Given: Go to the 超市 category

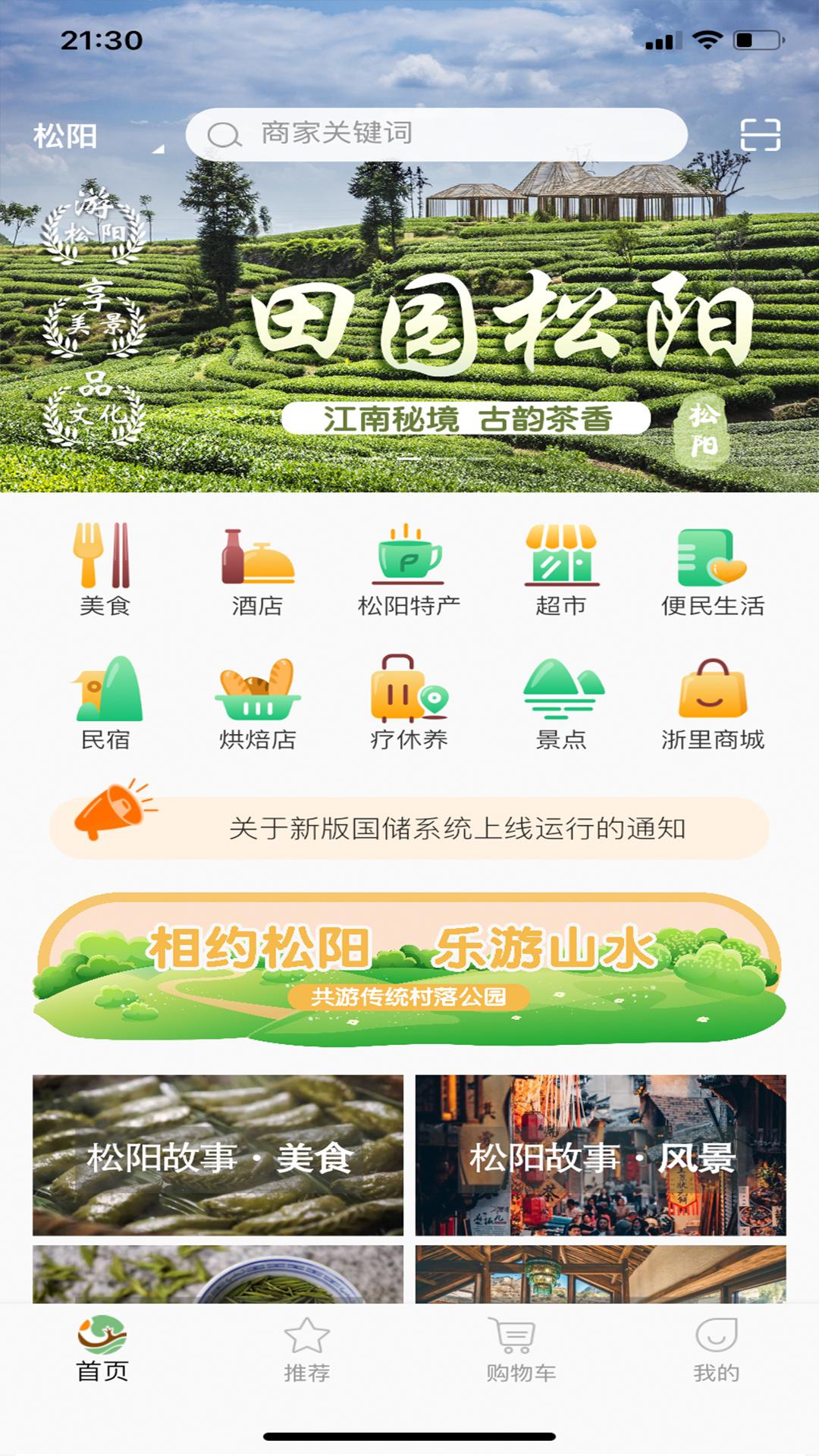Looking at the screenshot, I should 561,569.
